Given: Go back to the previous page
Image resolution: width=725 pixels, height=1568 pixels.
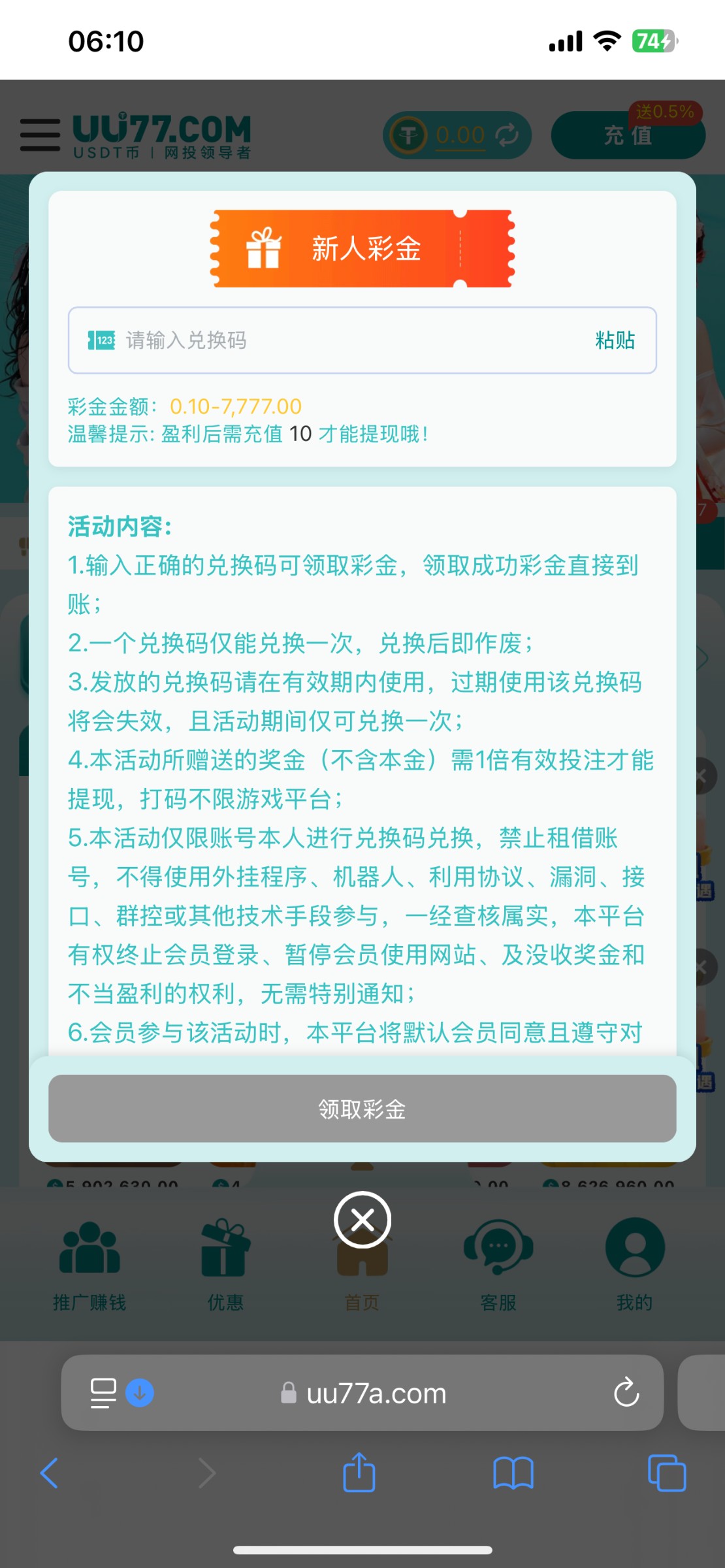Looking at the screenshot, I should pos(50,1473).
